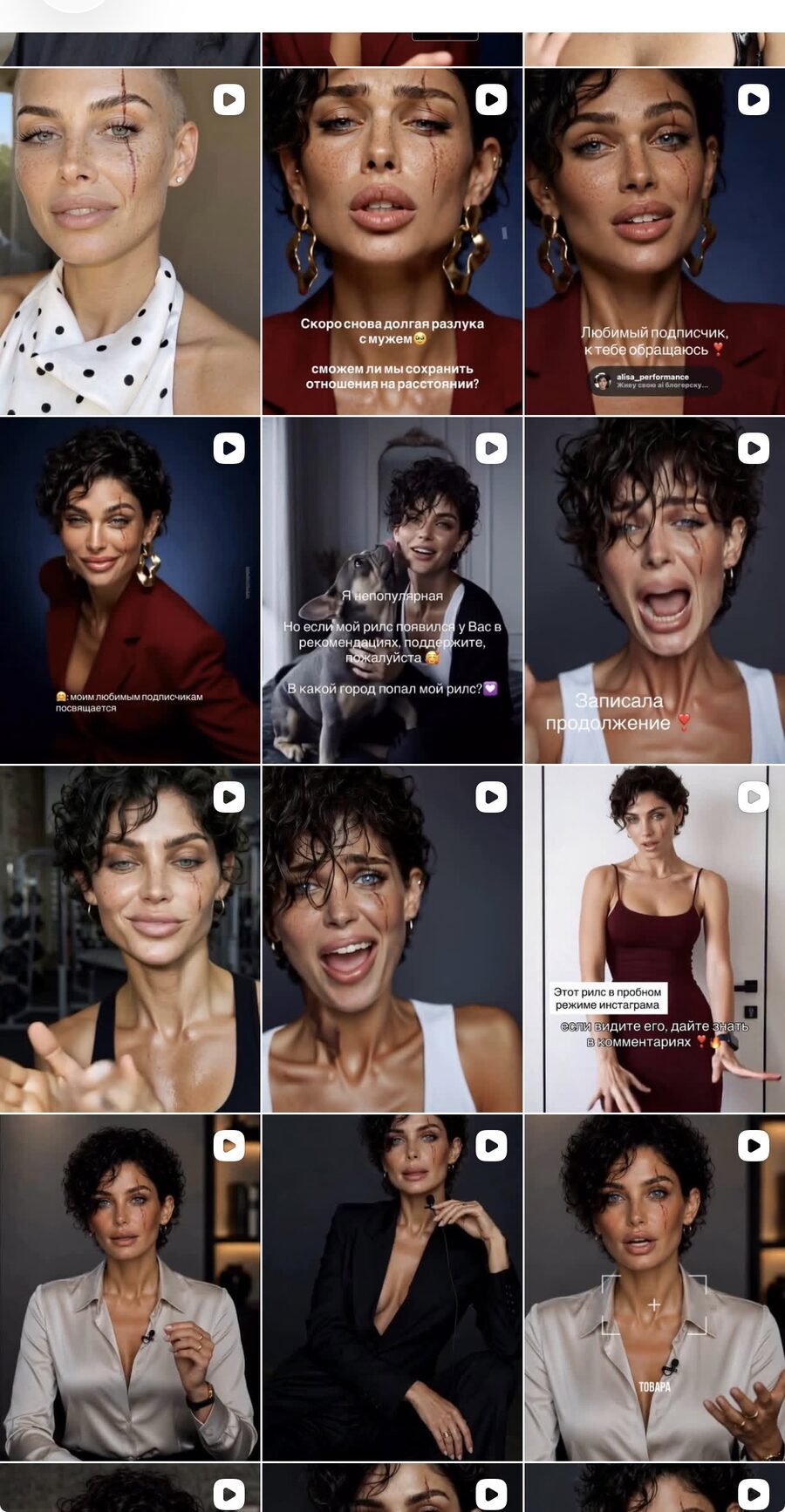The height and width of the screenshot is (1512, 785).
Task: Open the reel with woman in black suit
Action: (392, 1288)
